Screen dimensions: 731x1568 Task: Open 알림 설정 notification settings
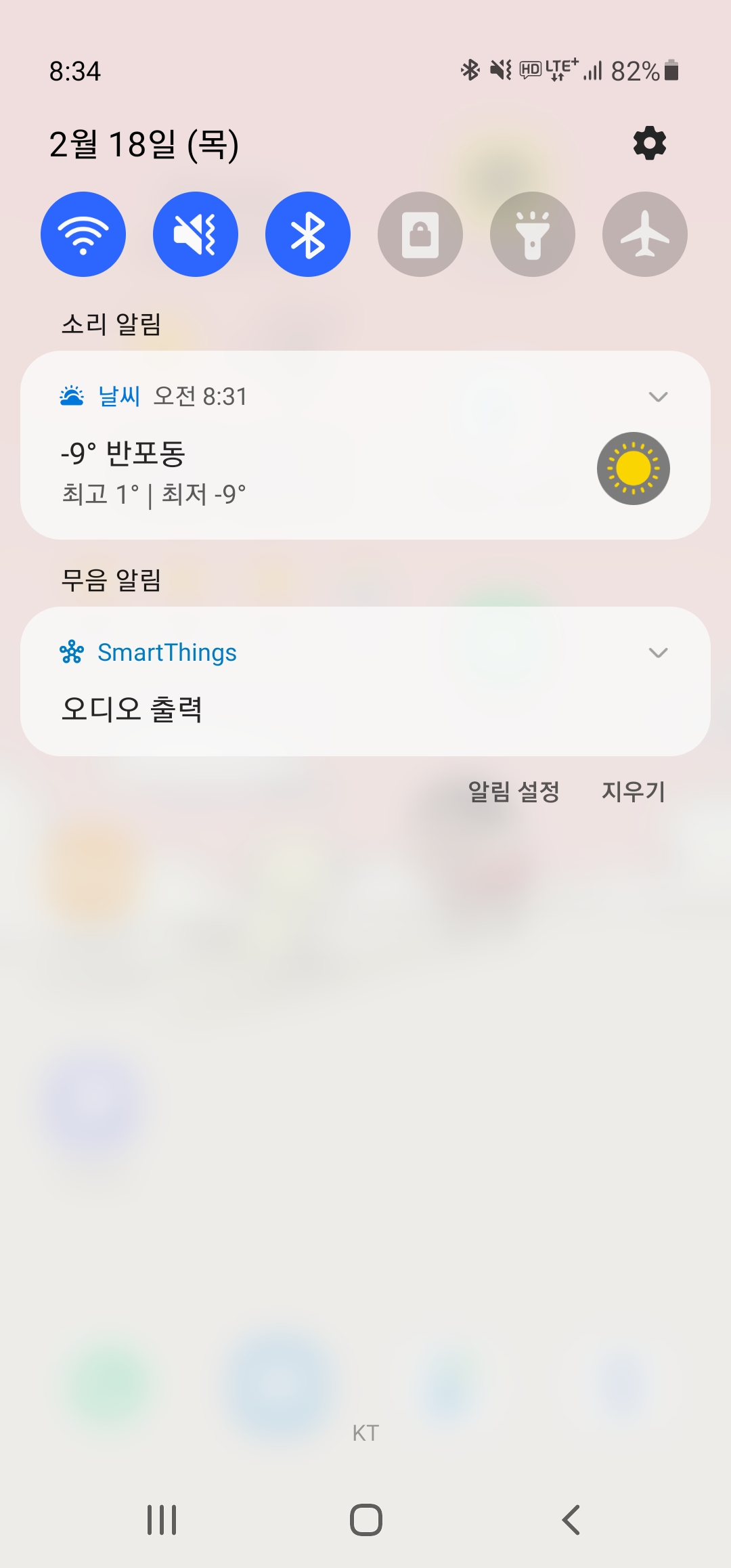pos(514,791)
